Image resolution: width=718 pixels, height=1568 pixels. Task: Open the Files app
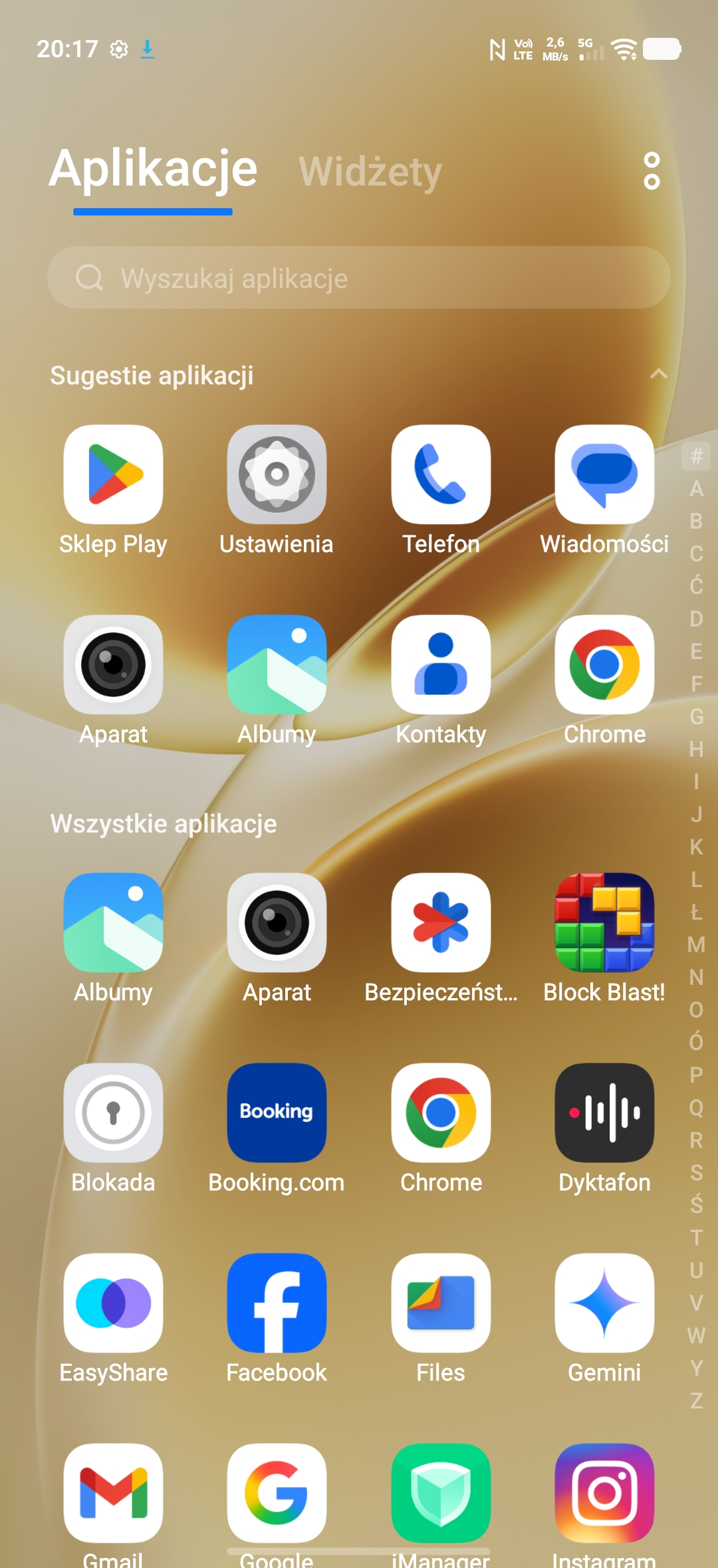click(441, 1303)
